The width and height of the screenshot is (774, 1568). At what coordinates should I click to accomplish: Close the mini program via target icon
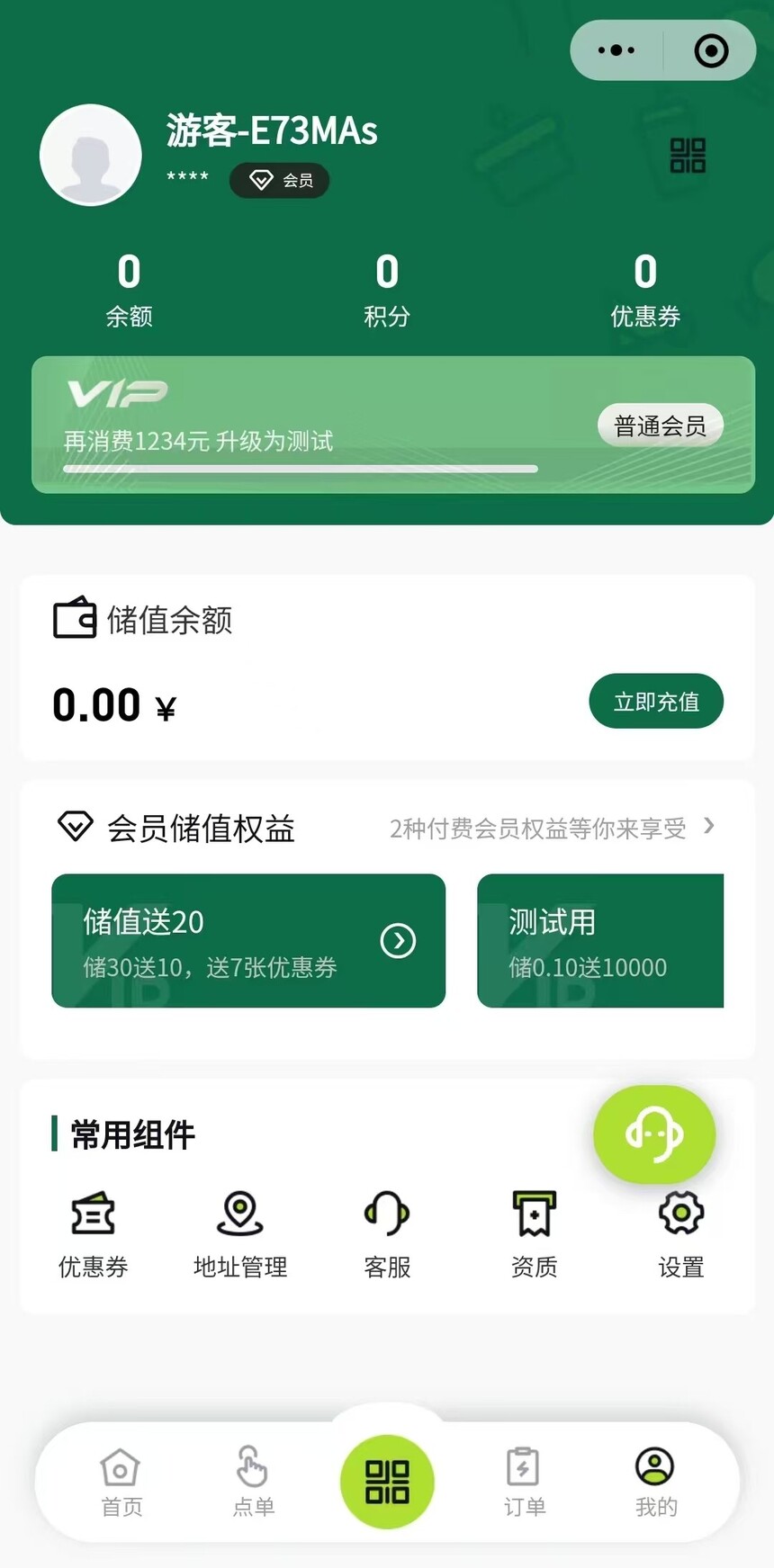[x=711, y=50]
